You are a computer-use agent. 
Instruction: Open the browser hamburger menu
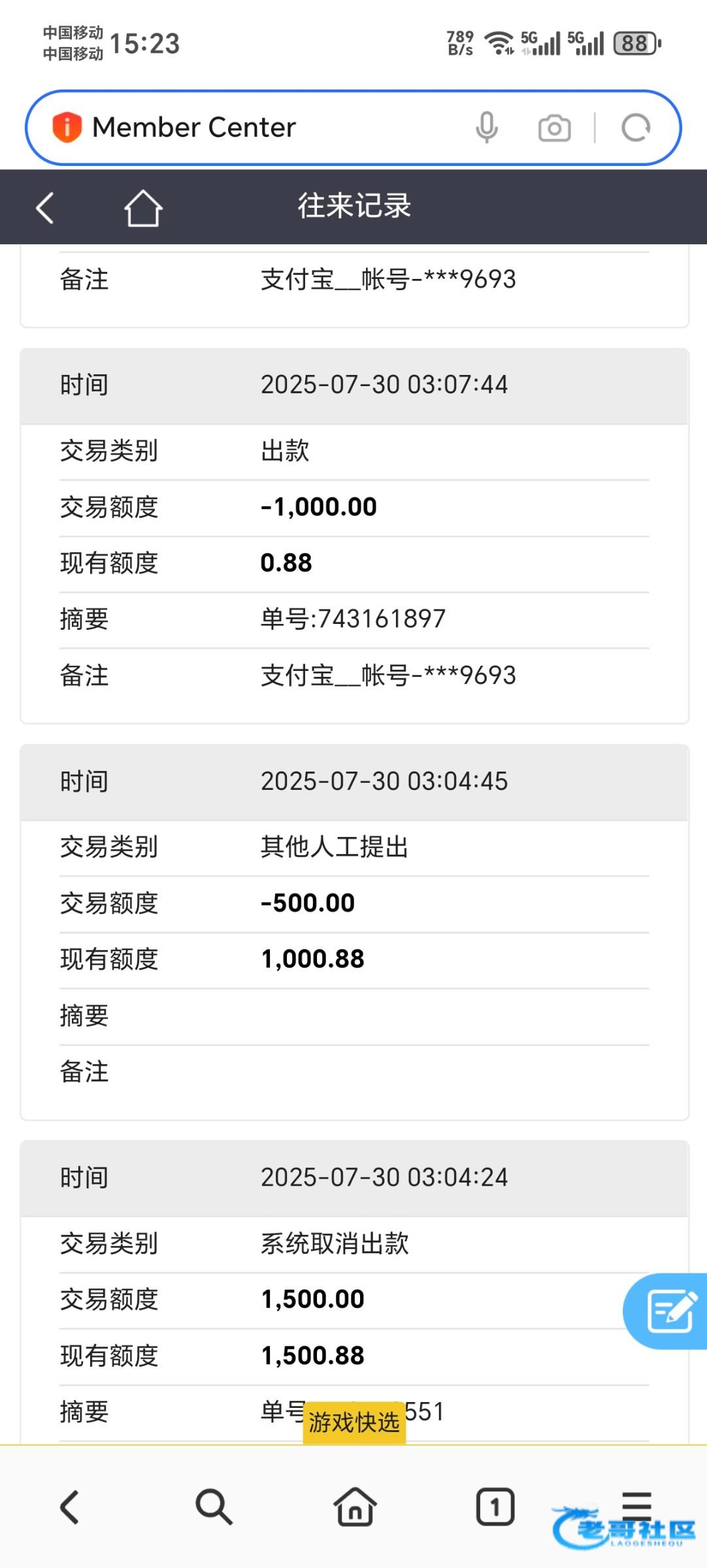pyautogui.click(x=636, y=1505)
